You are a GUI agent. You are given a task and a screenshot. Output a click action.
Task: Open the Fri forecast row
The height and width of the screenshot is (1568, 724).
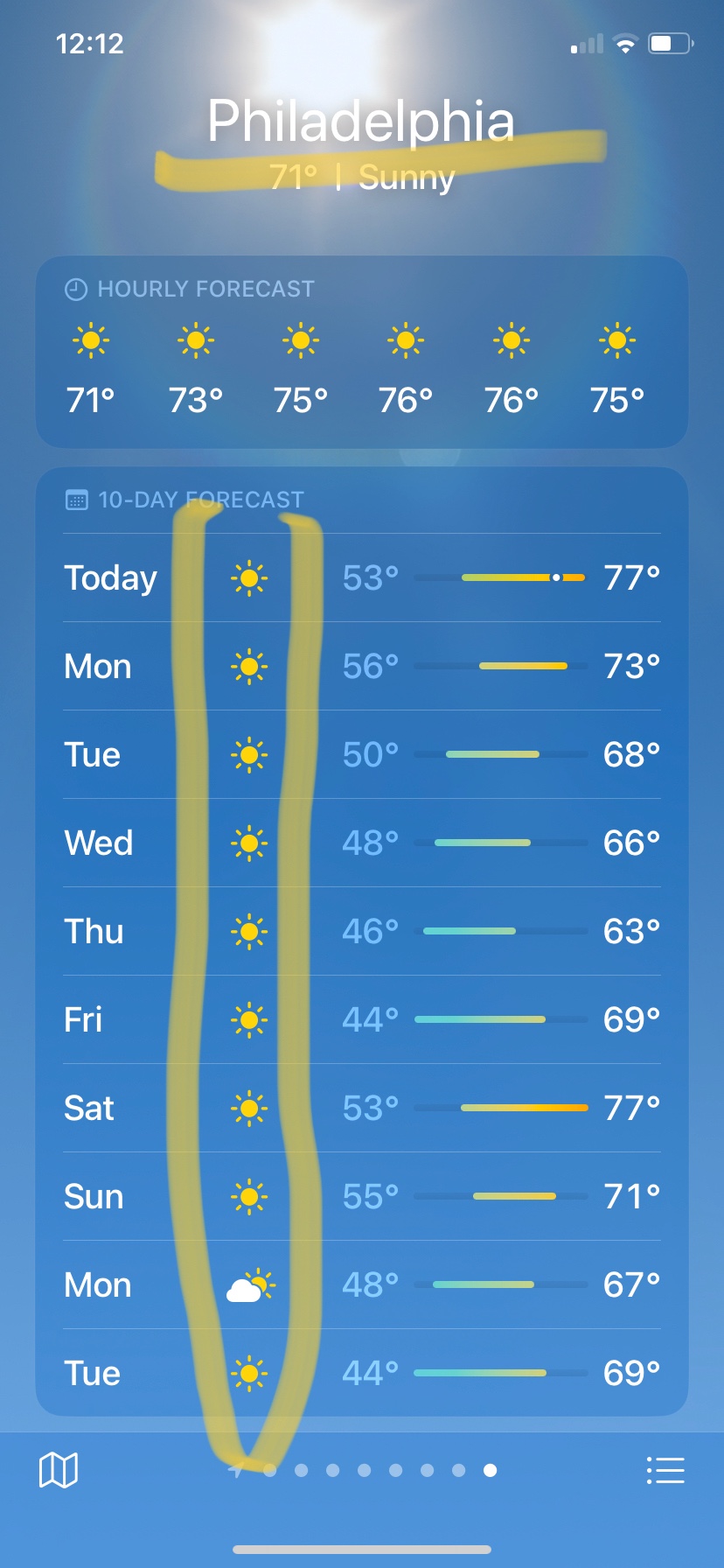point(362,1019)
